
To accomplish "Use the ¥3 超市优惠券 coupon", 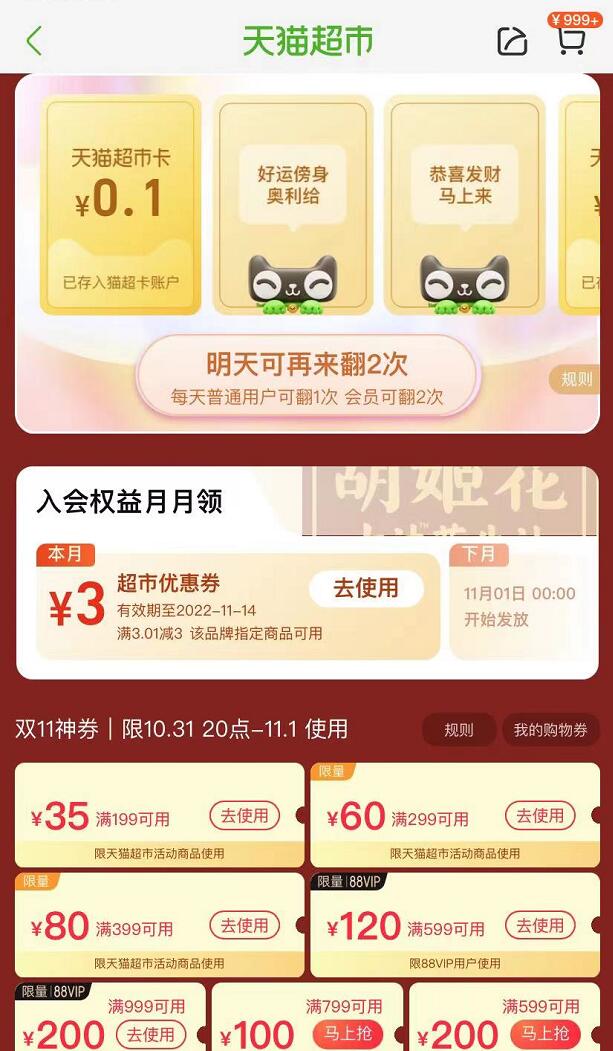I will tap(366, 588).
